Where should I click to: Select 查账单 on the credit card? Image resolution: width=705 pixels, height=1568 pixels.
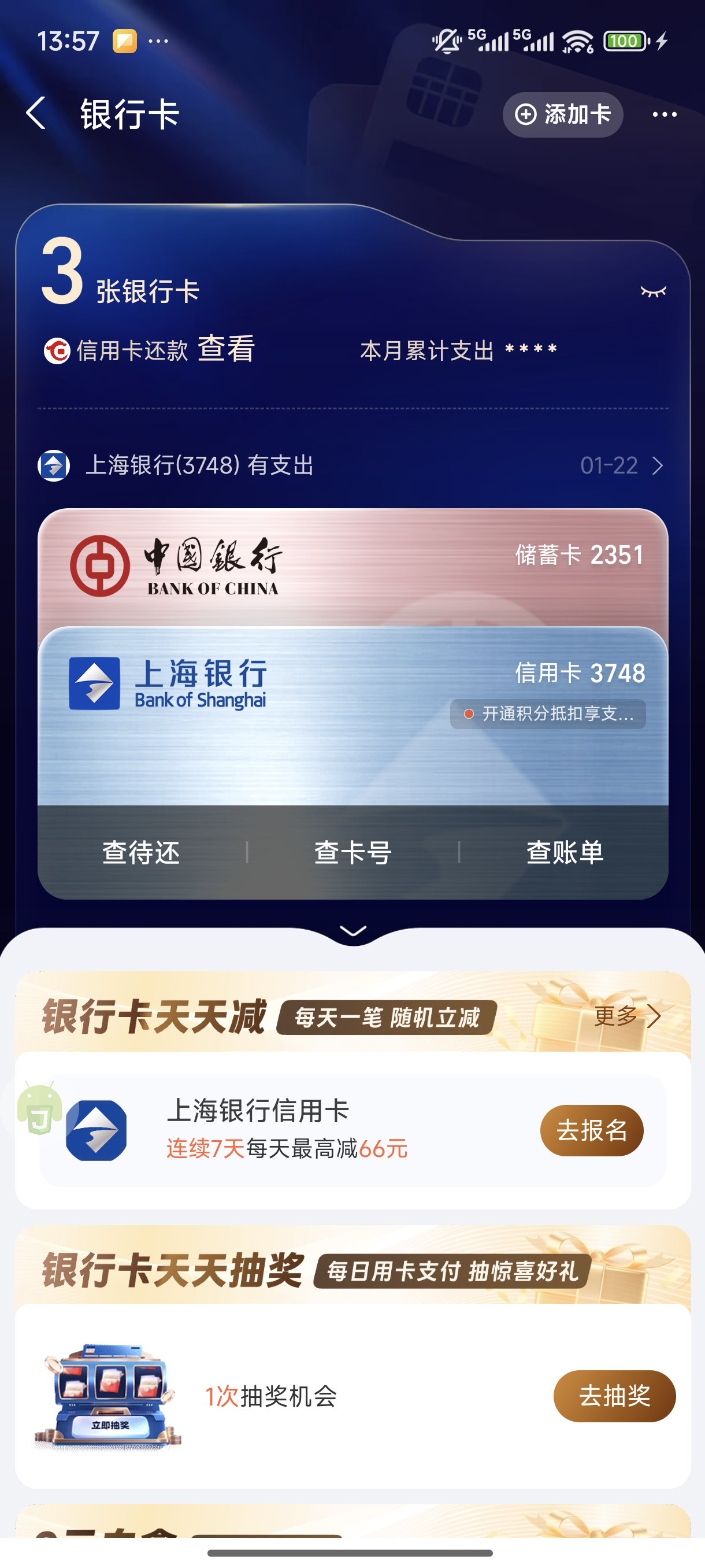tap(565, 852)
